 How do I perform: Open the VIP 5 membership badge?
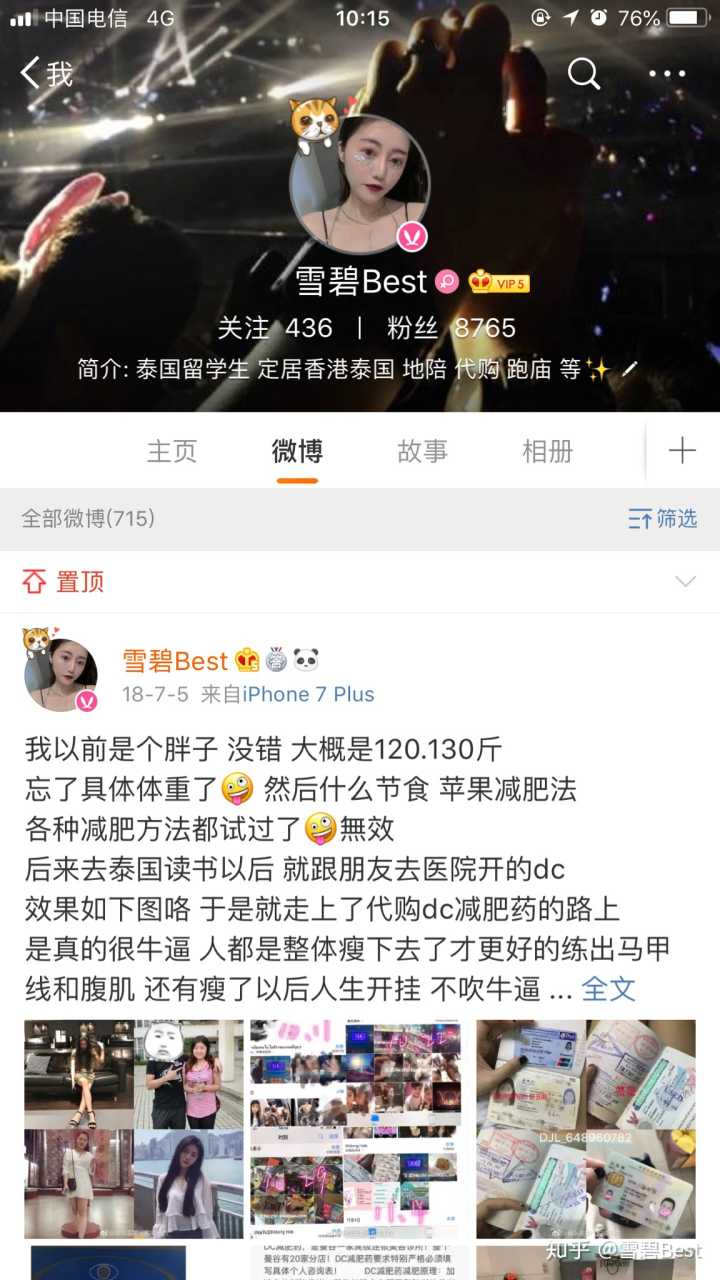tap(499, 283)
